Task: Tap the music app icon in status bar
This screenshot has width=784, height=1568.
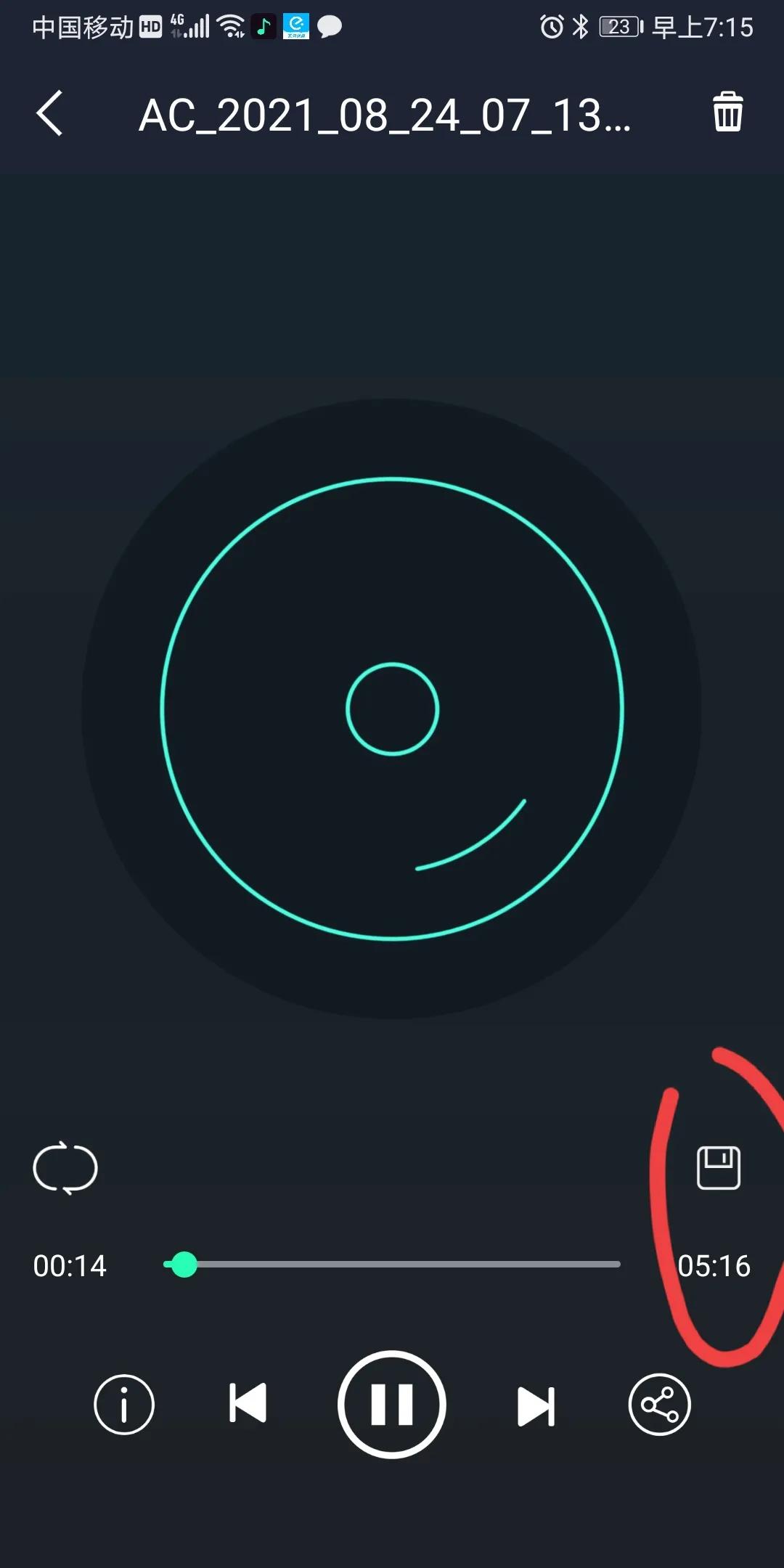Action: tap(263, 26)
